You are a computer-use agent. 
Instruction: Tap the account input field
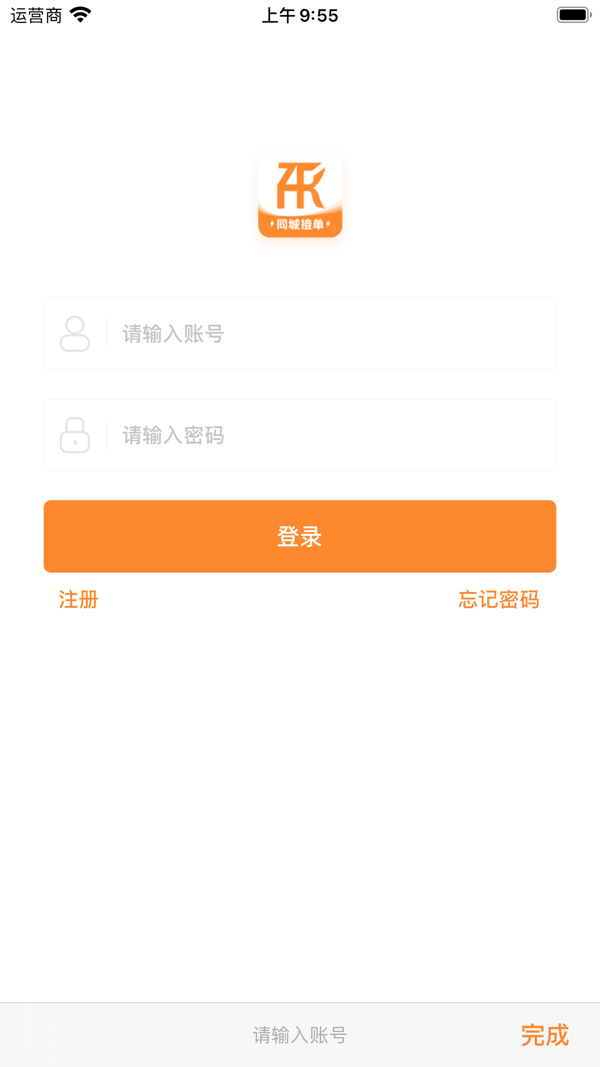point(330,334)
